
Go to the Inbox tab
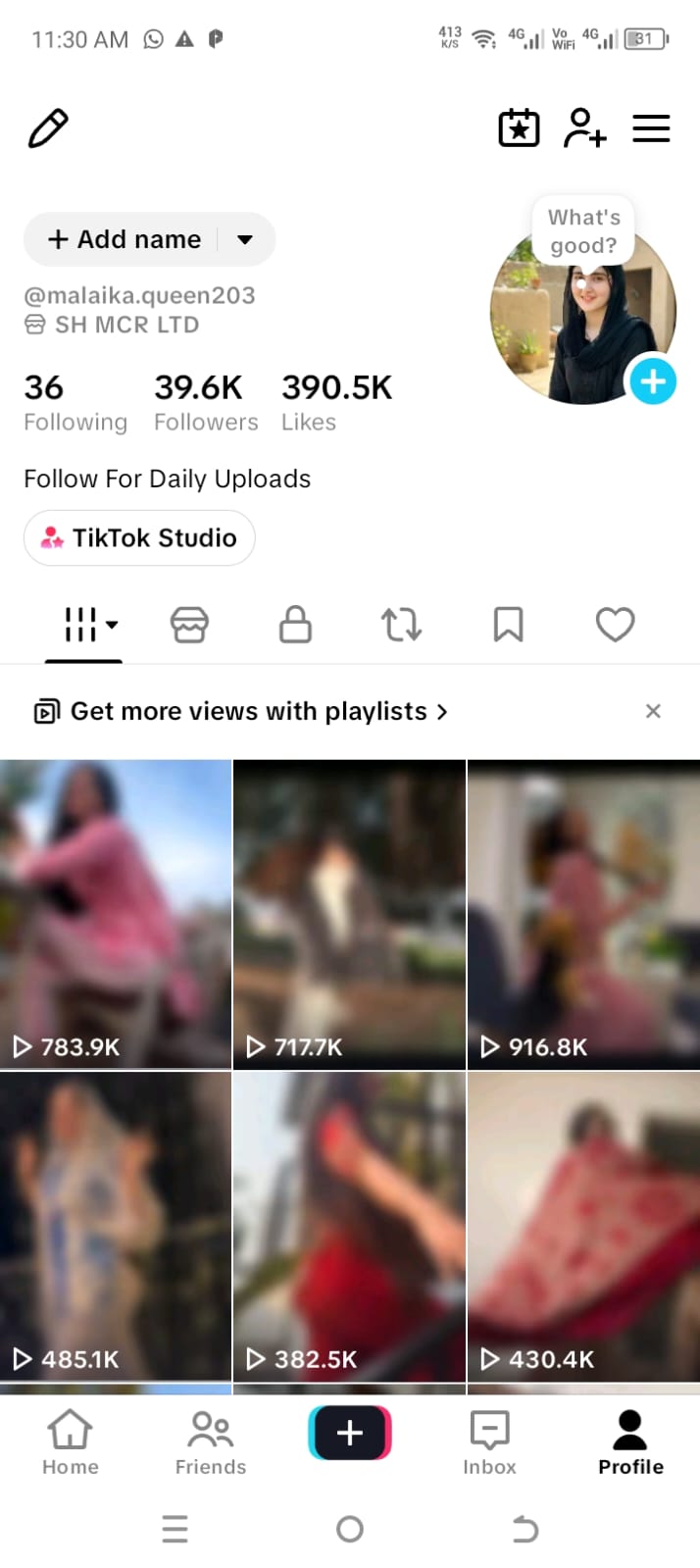pyautogui.click(x=489, y=1442)
